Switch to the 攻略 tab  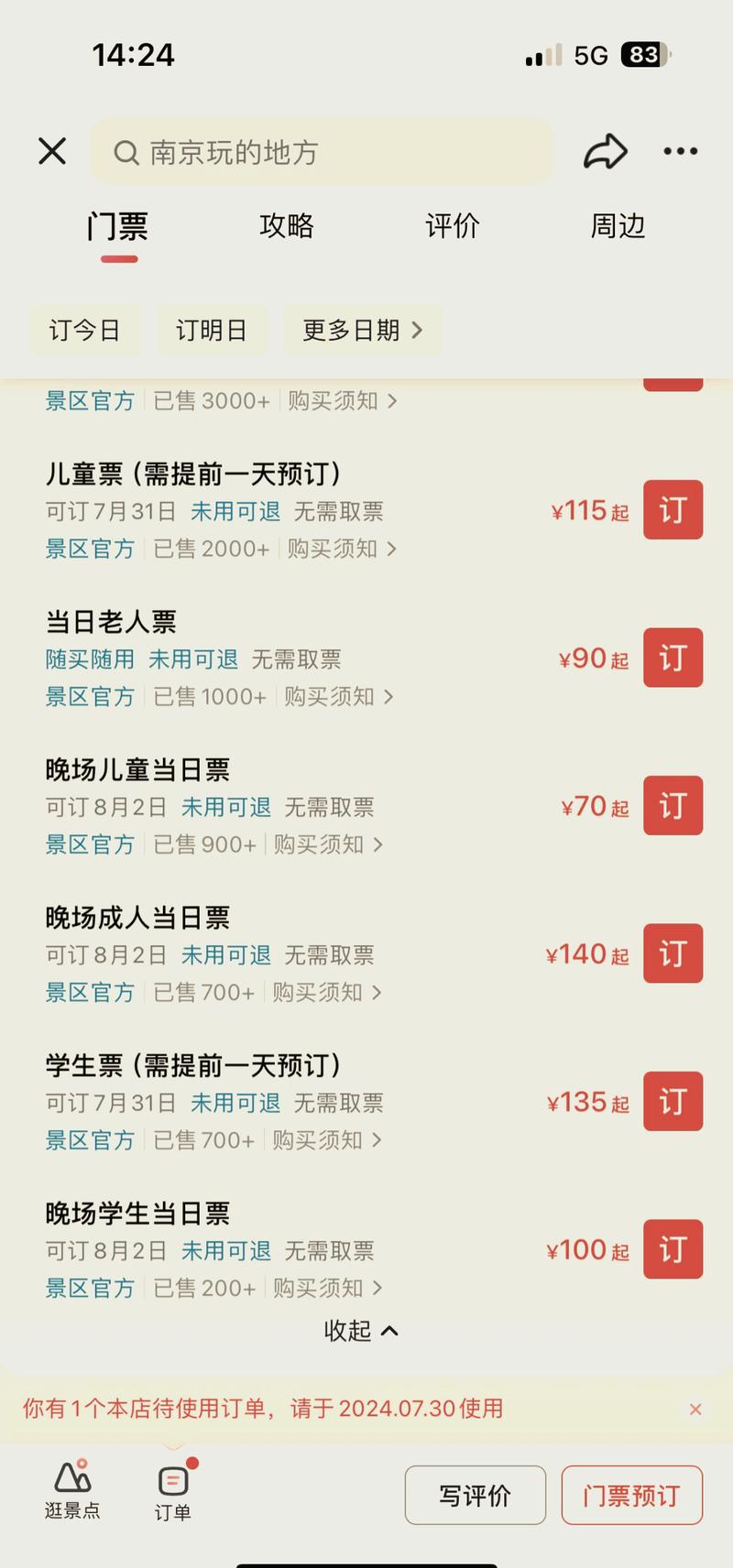point(287,225)
